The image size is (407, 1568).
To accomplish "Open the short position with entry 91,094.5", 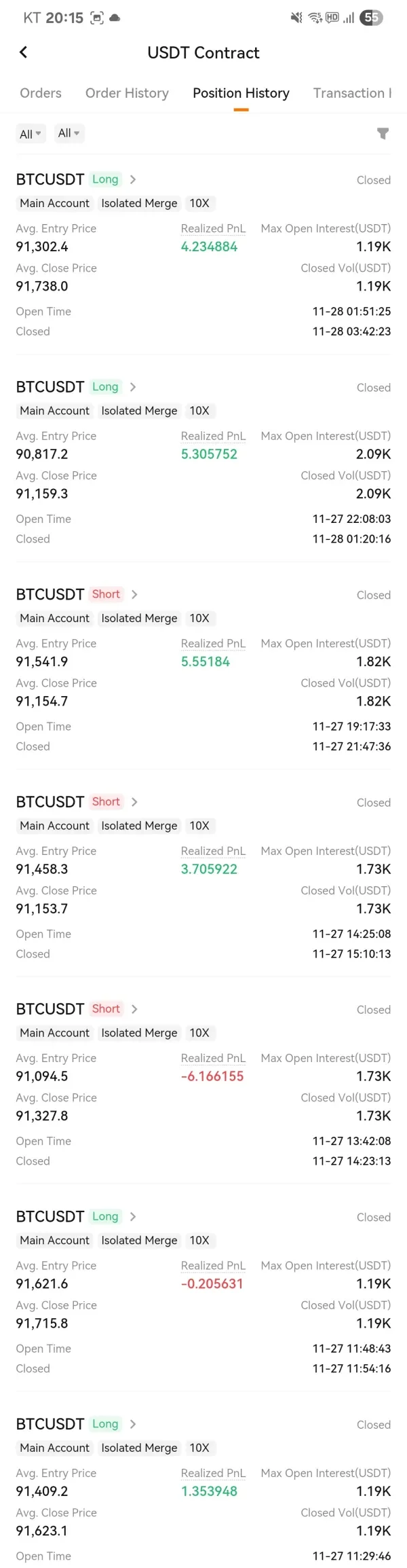I will click(x=134, y=1009).
